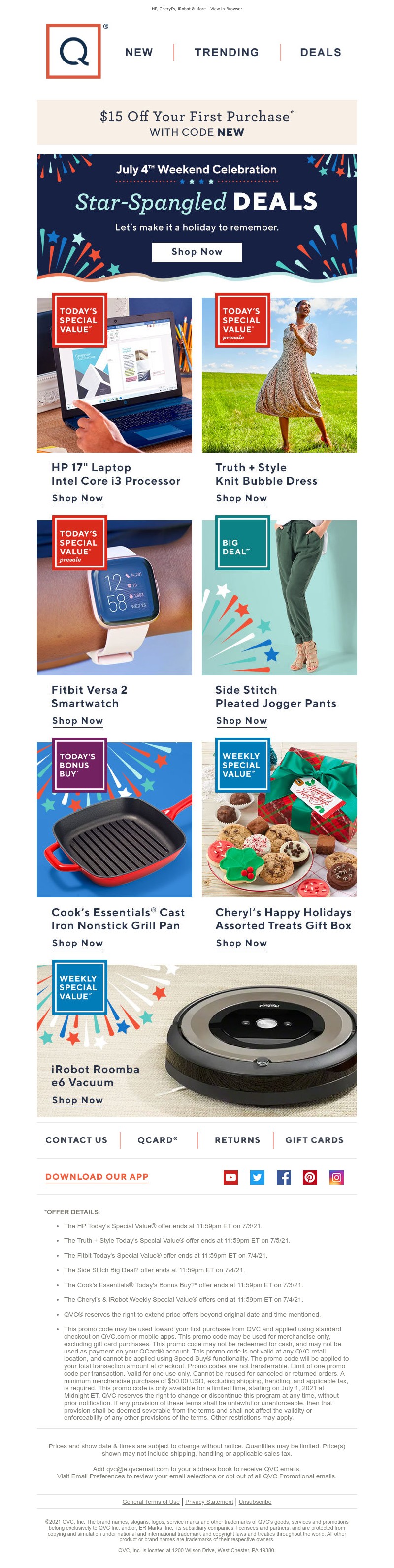Open the View in Browser link
Screen dimensions: 394x1568
226,9
